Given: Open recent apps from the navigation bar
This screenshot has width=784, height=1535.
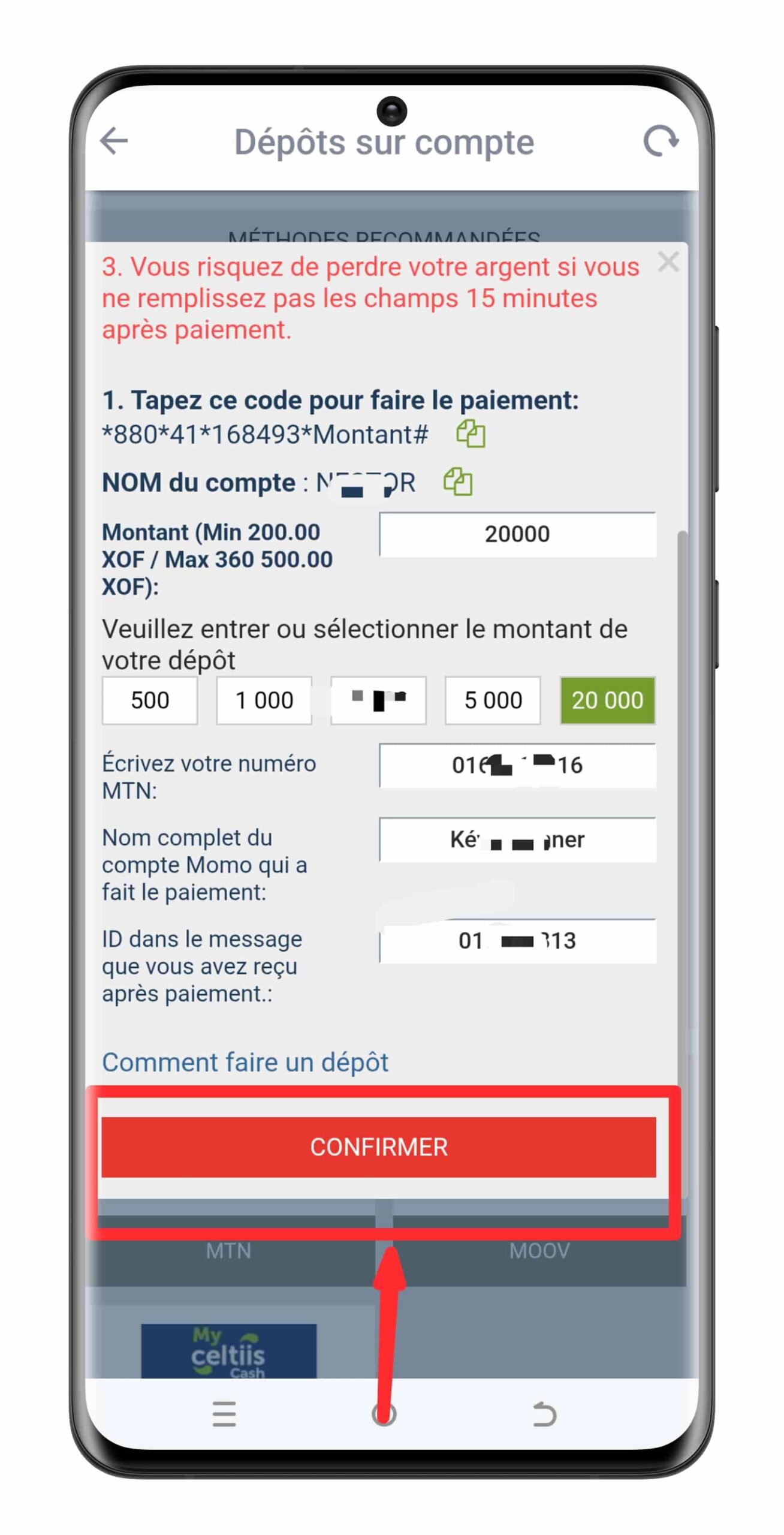Looking at the screenshot, I should click(x=224, y=1413).
